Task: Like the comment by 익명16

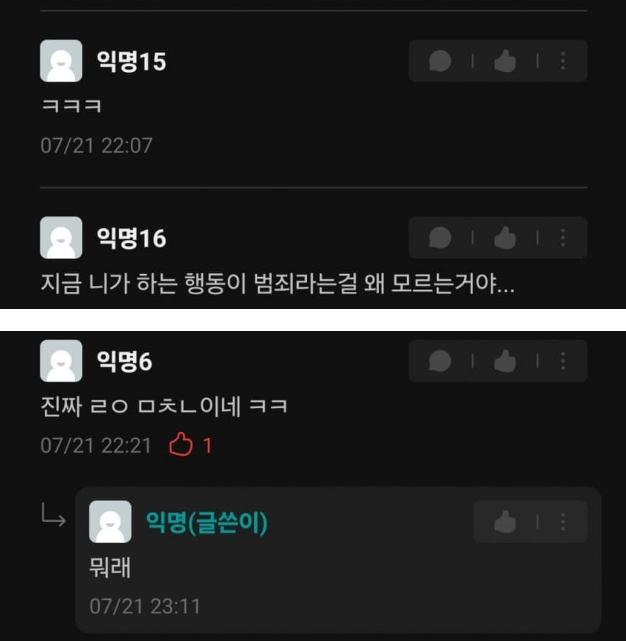Action: pos(505,238)
